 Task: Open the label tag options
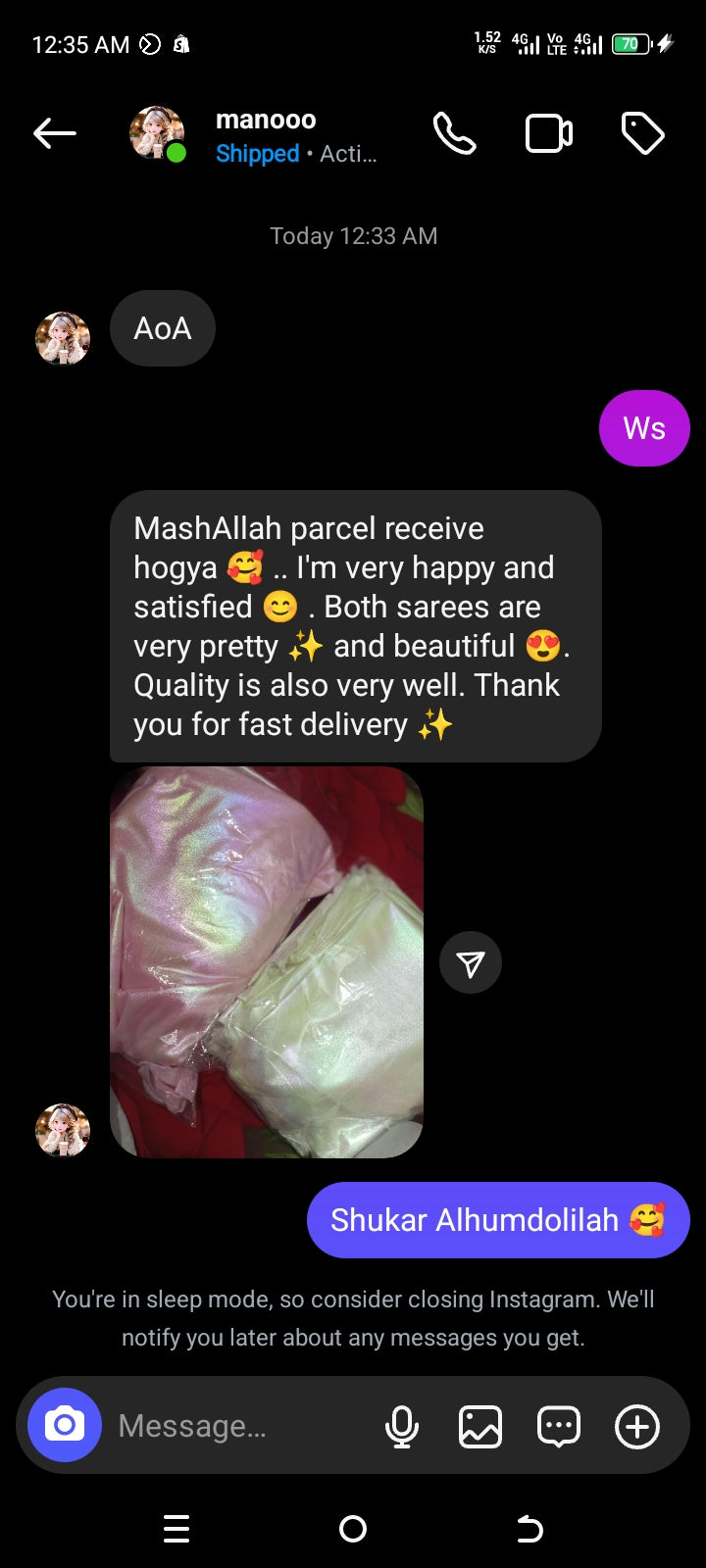[x=643, y=133]
